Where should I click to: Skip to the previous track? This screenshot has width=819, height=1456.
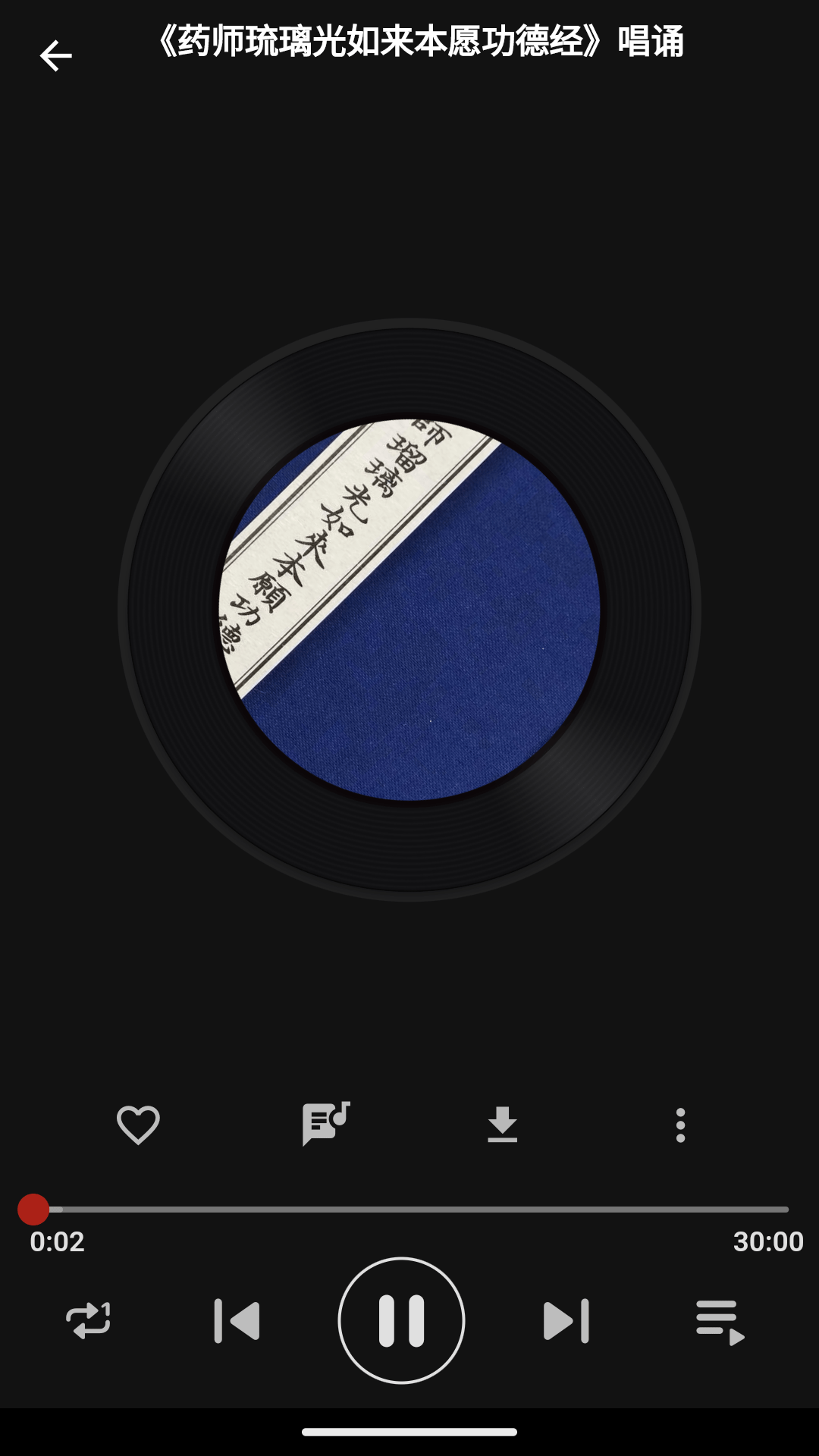[237, 1321]
